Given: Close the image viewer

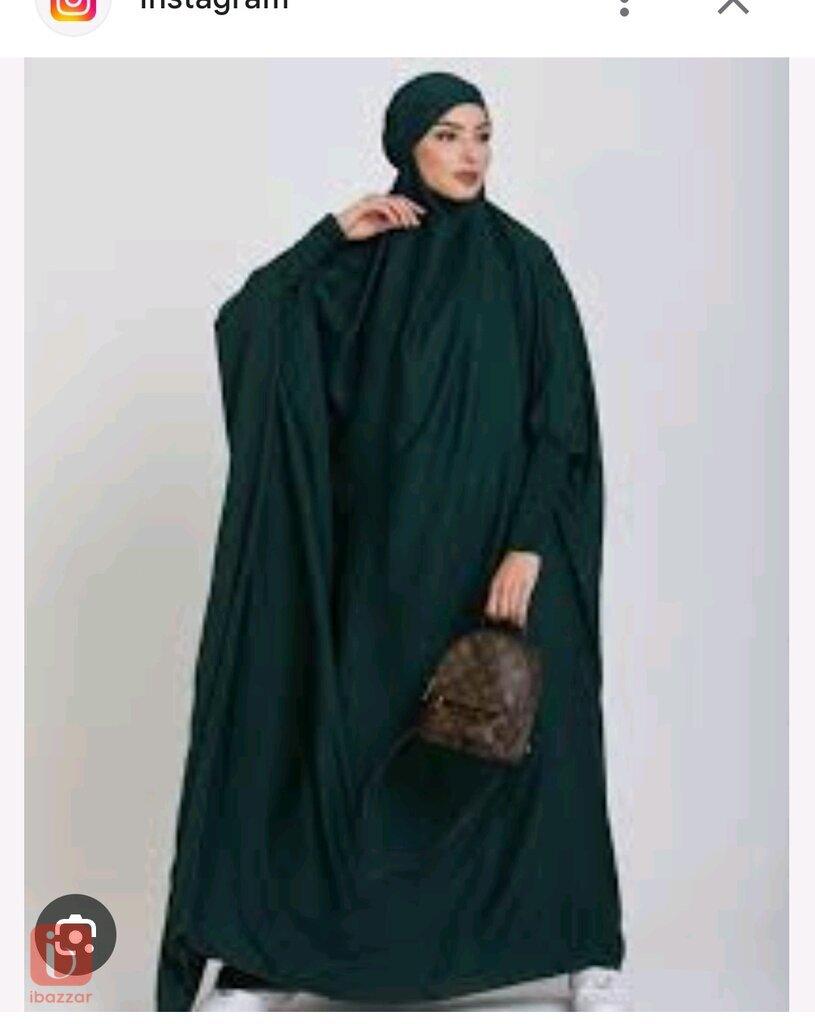Looking at the screenshot, I should (733, 5).
